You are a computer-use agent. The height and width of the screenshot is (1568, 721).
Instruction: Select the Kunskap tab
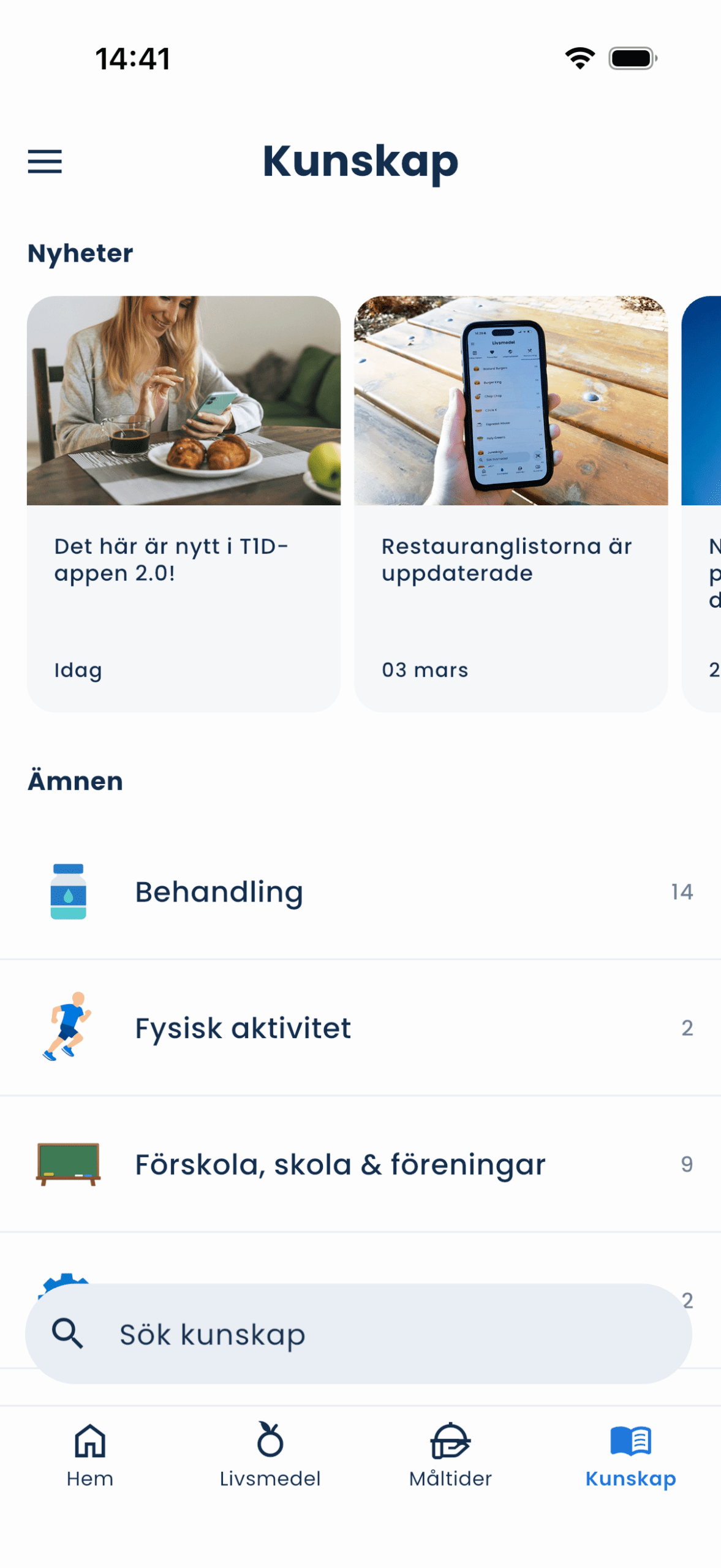630,1454
